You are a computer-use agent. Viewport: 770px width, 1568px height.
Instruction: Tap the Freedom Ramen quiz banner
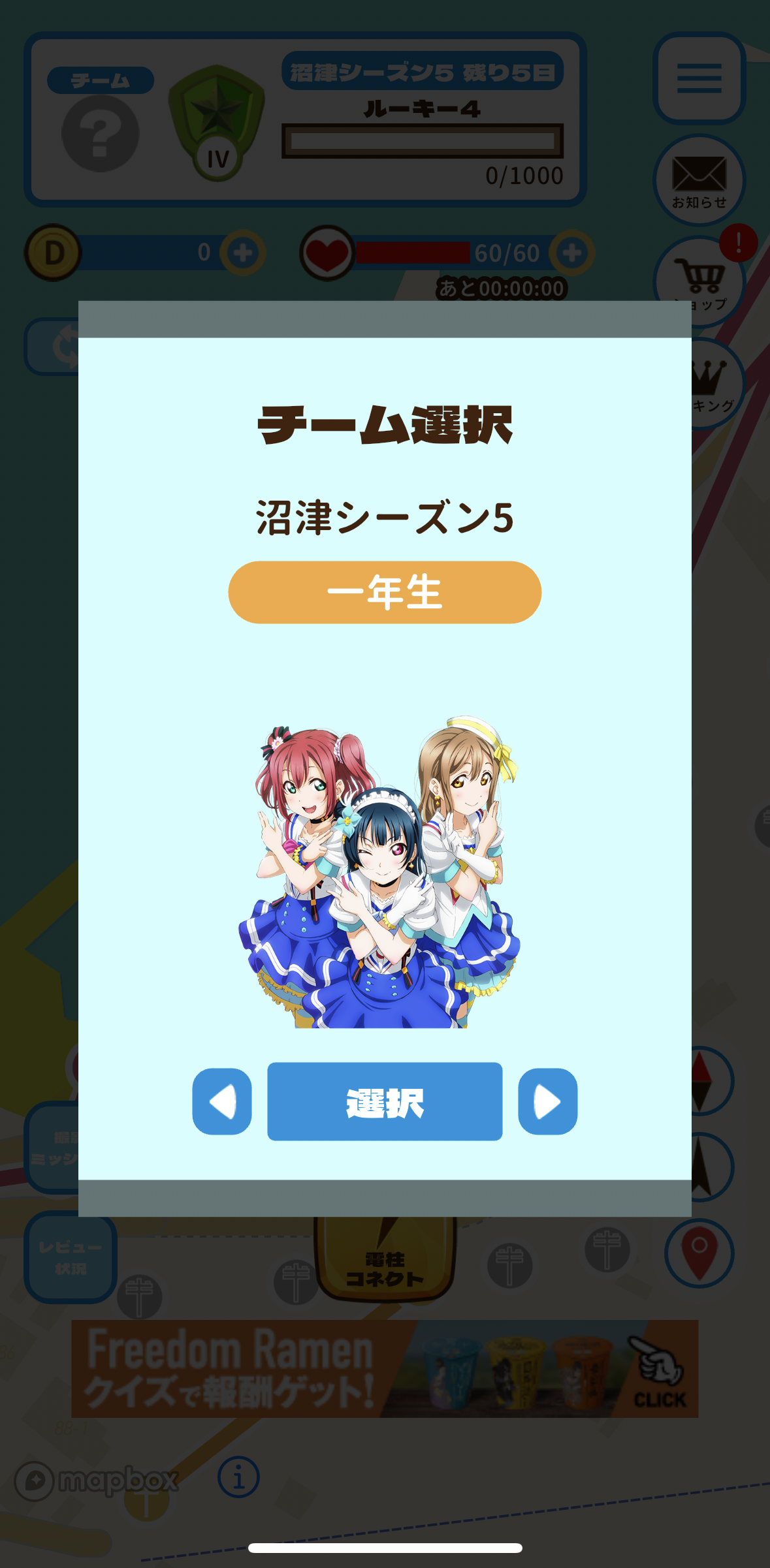tap(385, 1368)
